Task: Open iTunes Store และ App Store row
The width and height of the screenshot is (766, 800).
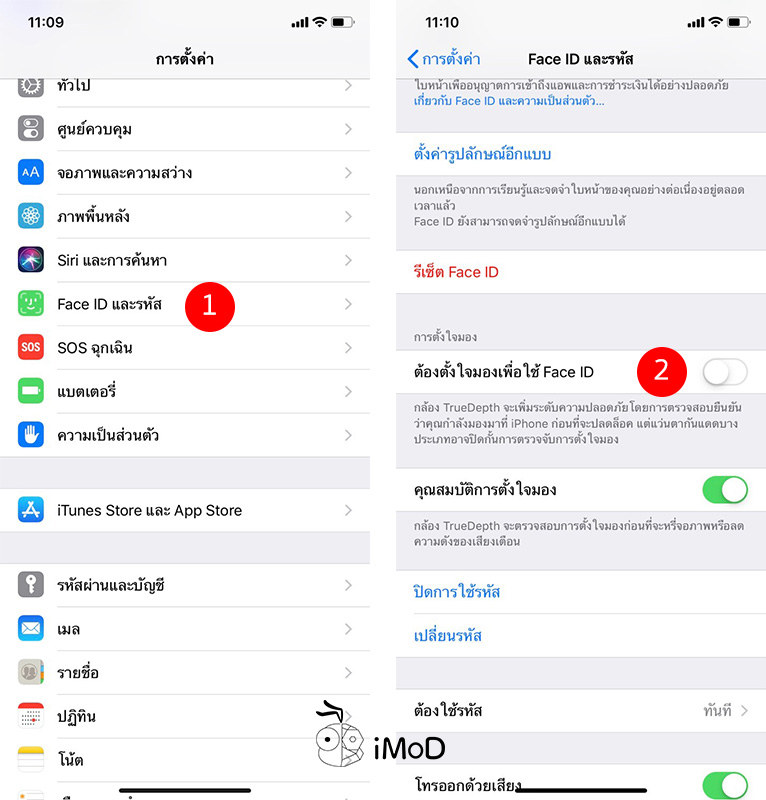Action: [x=150, y=510]
